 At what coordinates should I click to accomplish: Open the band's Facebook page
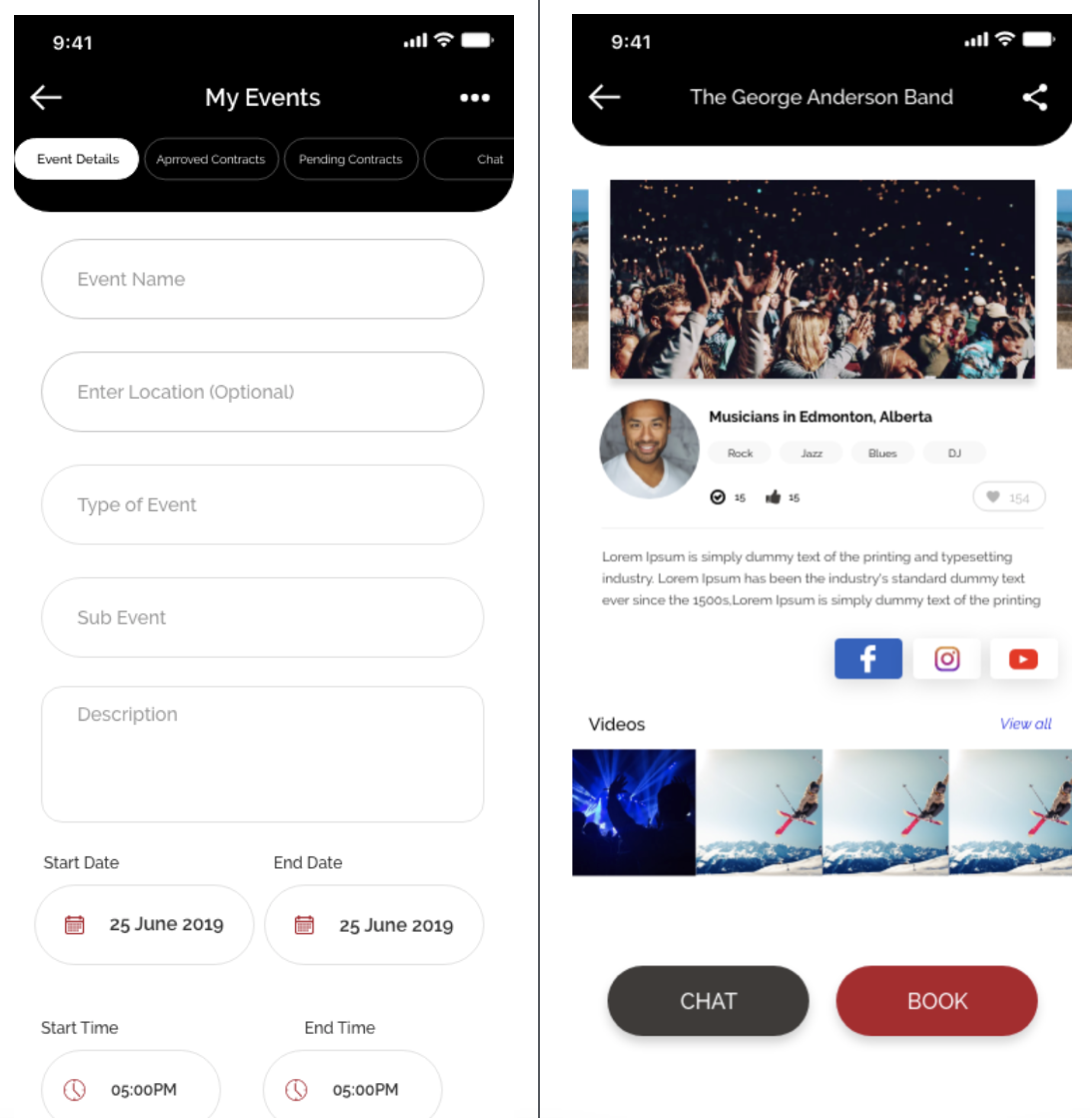tap(868, 659)
